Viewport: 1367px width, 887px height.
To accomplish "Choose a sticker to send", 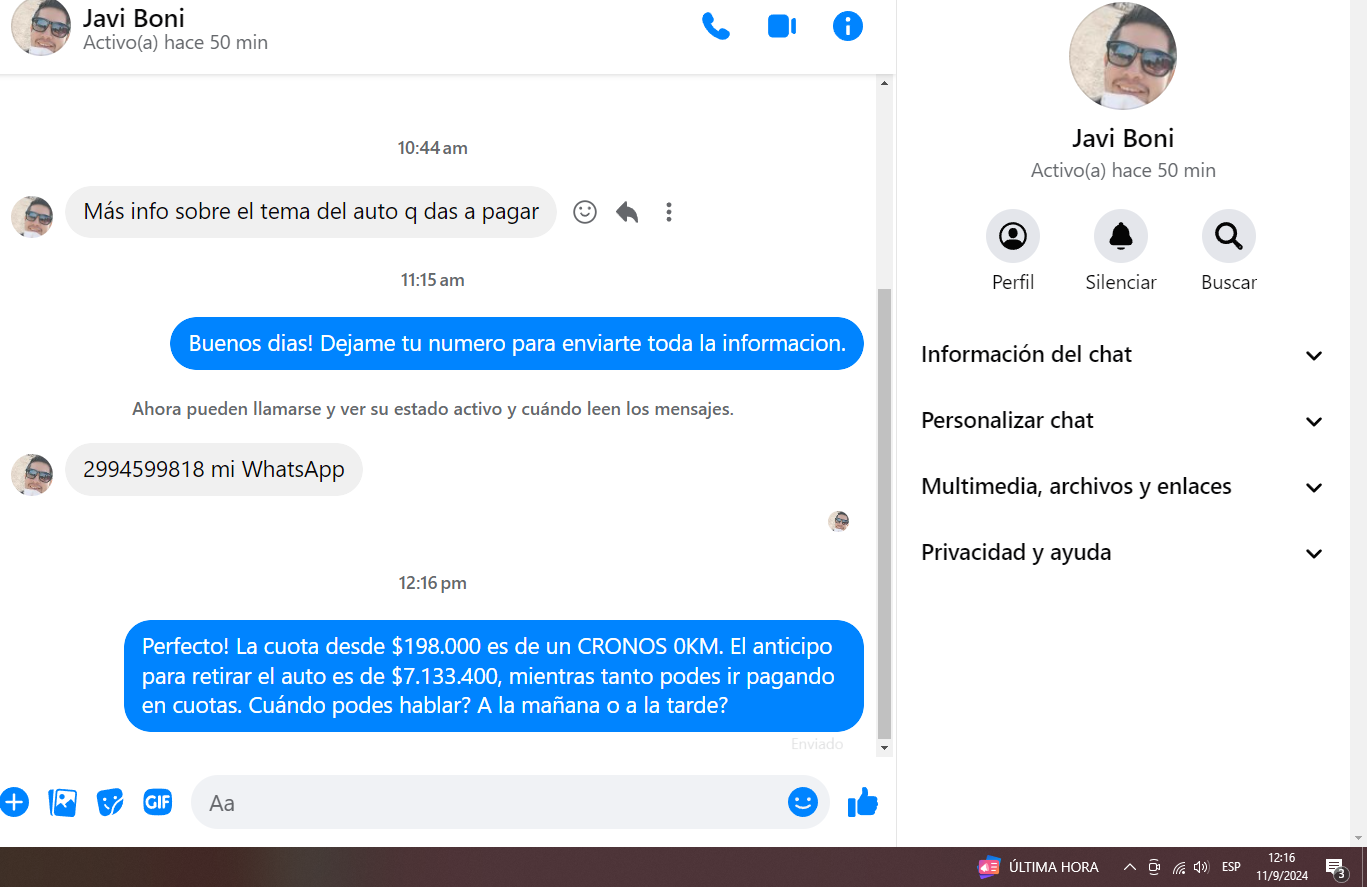I will (110, 802).
